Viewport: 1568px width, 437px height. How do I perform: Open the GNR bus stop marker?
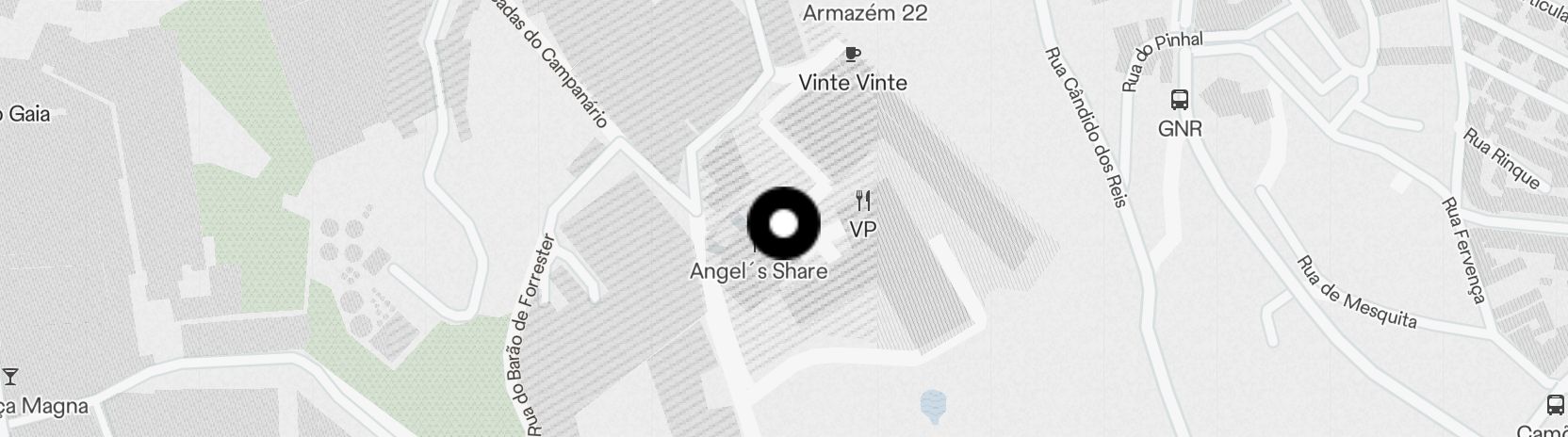pyautogui.click(x=1180, y=99)
